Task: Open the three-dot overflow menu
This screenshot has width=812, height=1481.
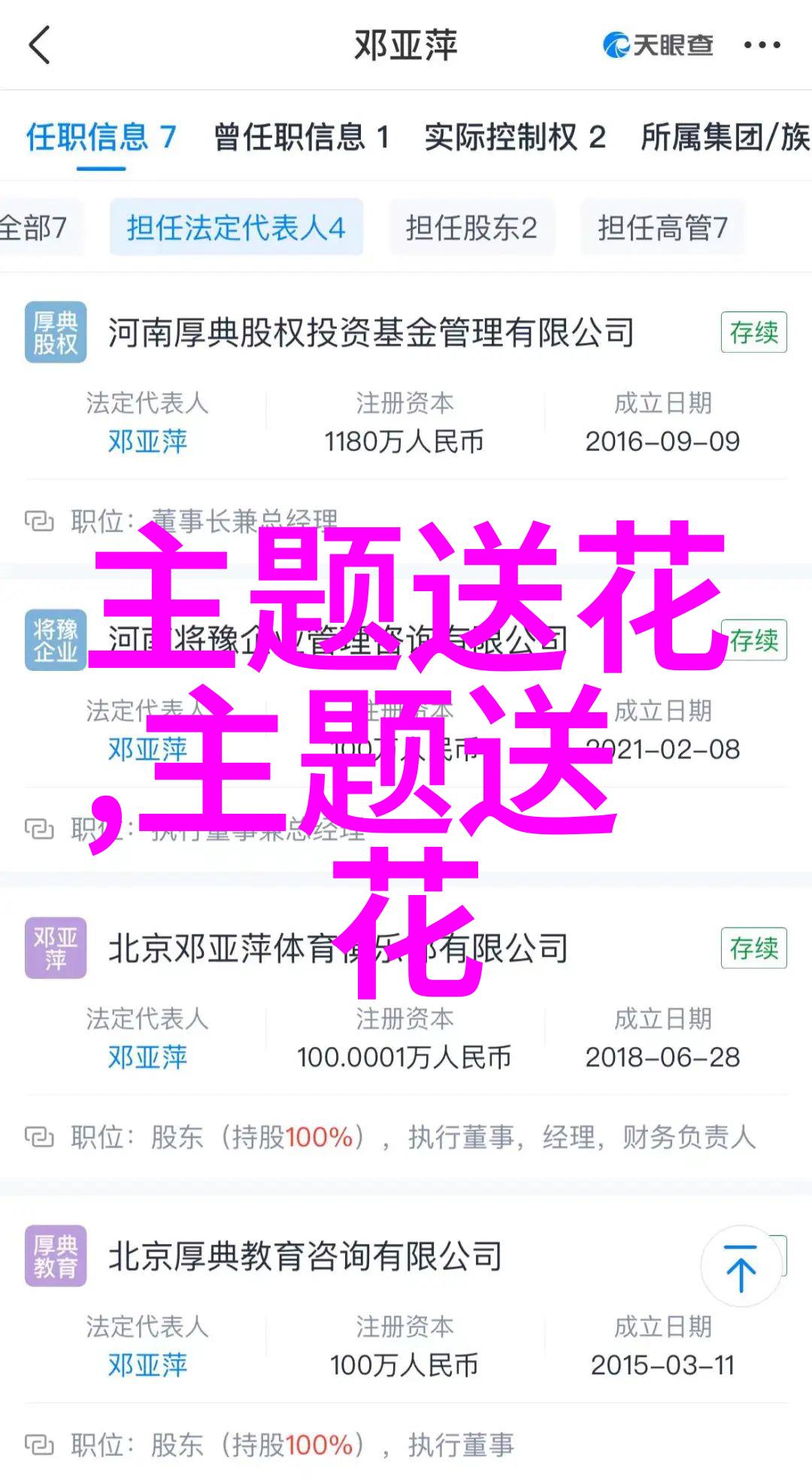Action: pyautogui.click(x=762, y=45)
